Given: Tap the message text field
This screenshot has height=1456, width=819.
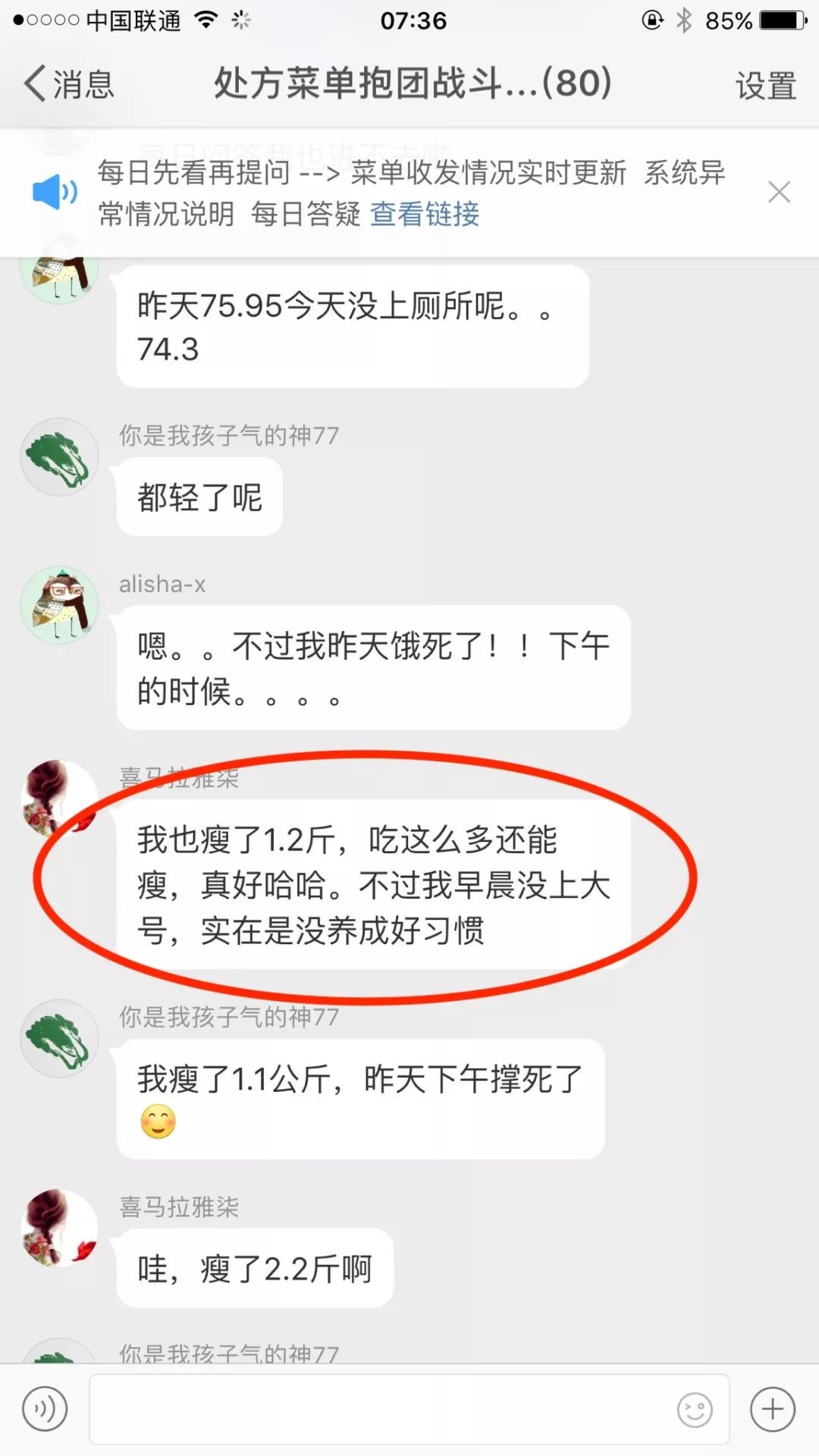Looking at the screenshot, I should point(379,1409).
